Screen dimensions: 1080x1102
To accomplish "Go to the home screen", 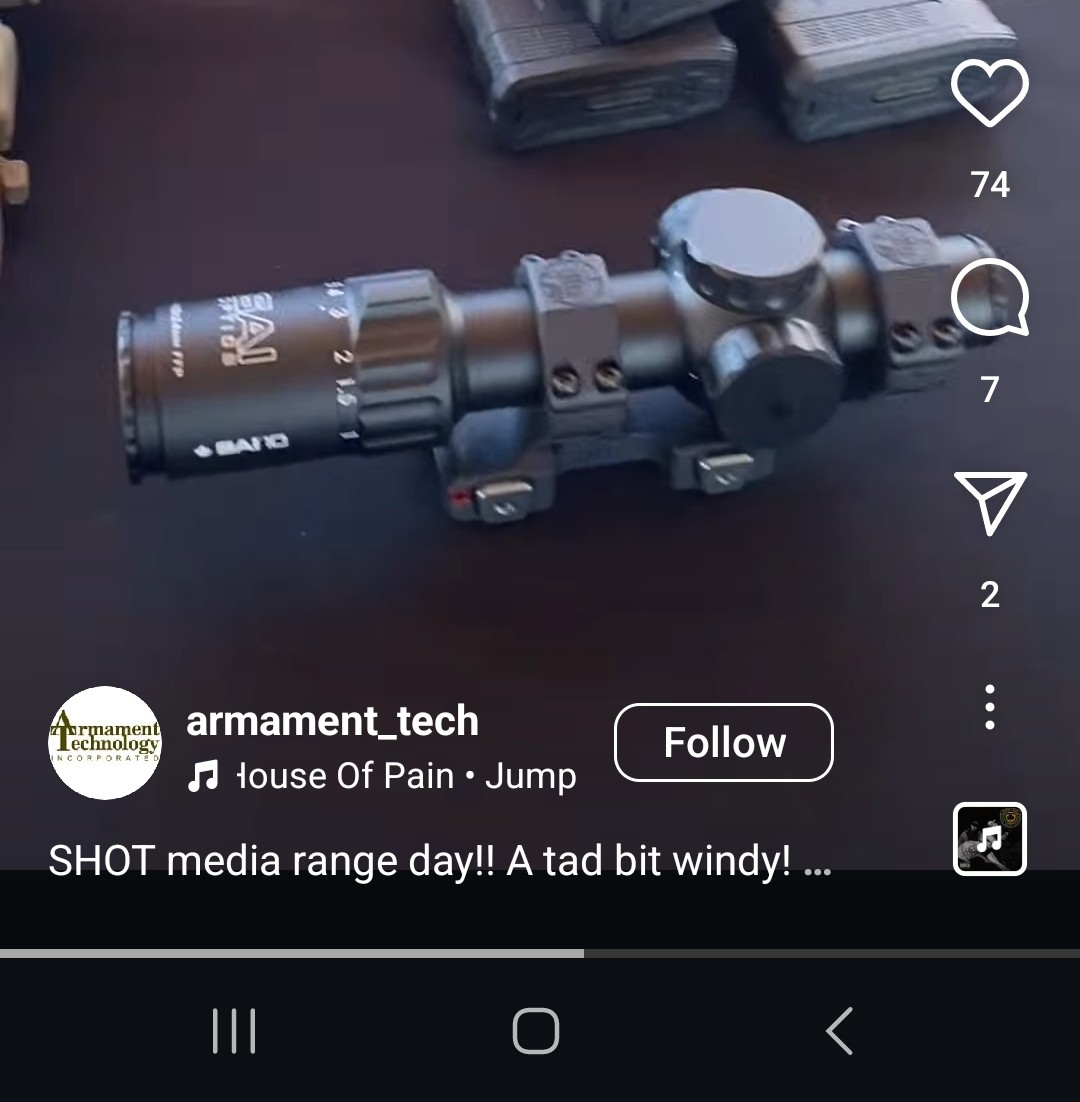I will point(535,1031).
